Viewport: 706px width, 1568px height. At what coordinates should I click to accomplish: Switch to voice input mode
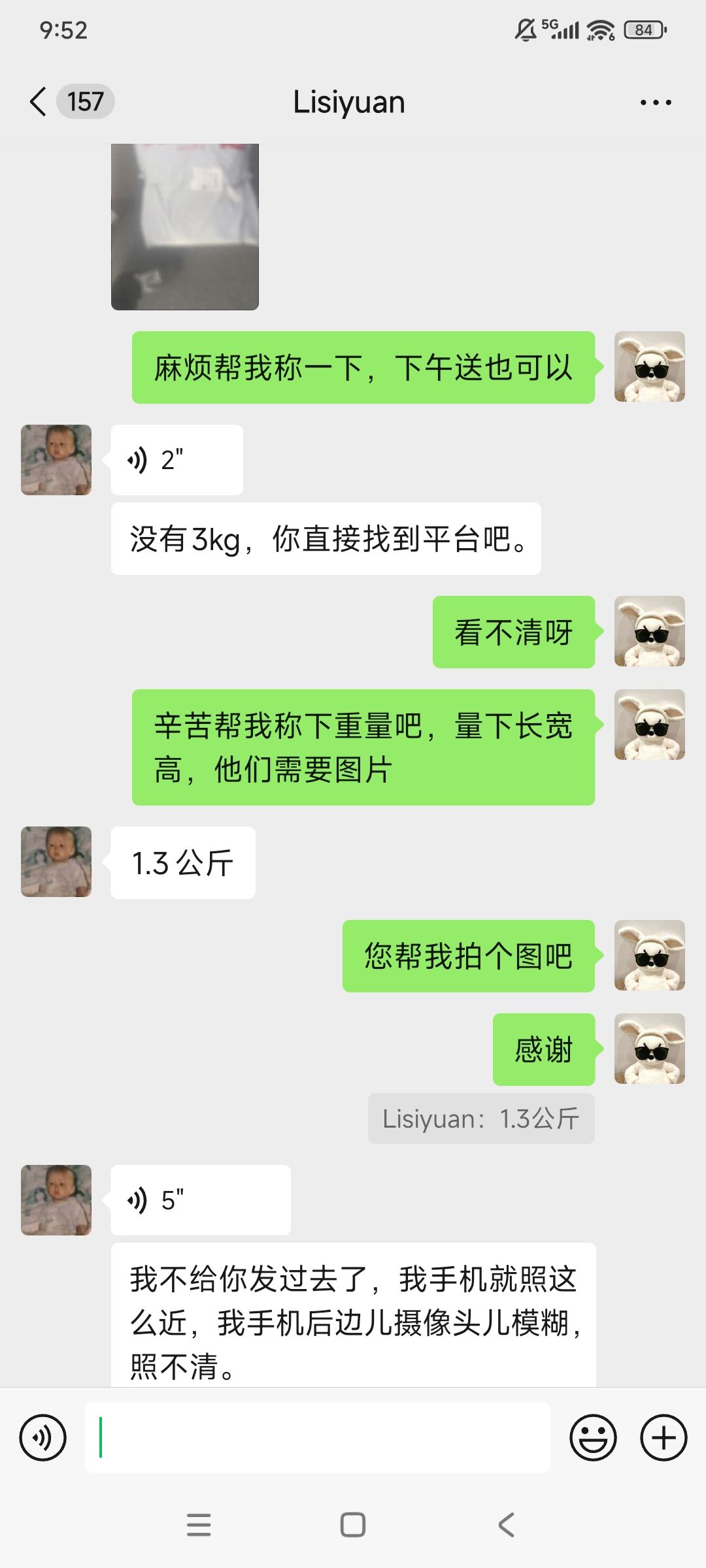tap(43, 1437)
